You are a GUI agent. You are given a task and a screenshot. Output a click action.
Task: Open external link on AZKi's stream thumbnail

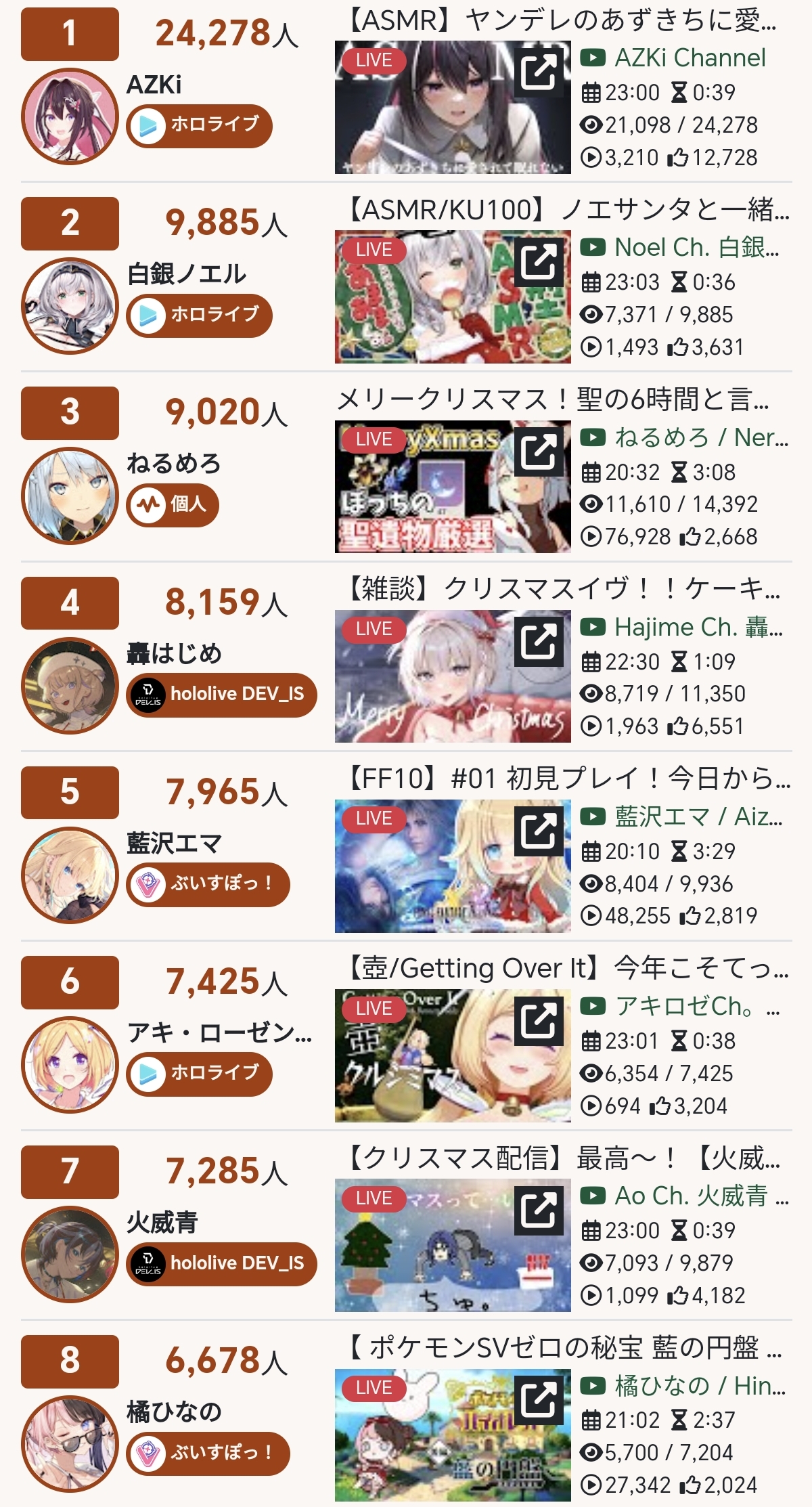point(539,70)
